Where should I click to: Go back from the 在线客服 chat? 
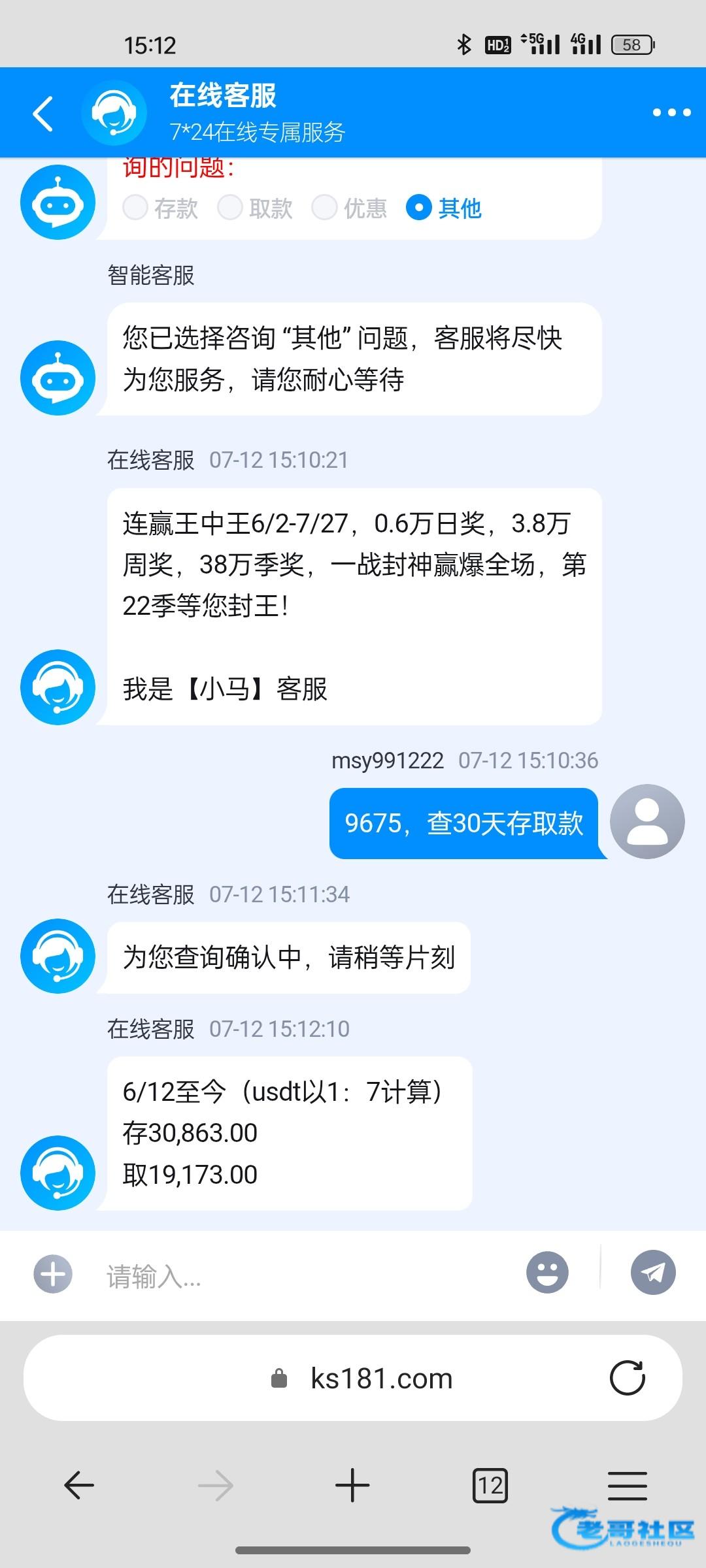(x=43, y=114)
